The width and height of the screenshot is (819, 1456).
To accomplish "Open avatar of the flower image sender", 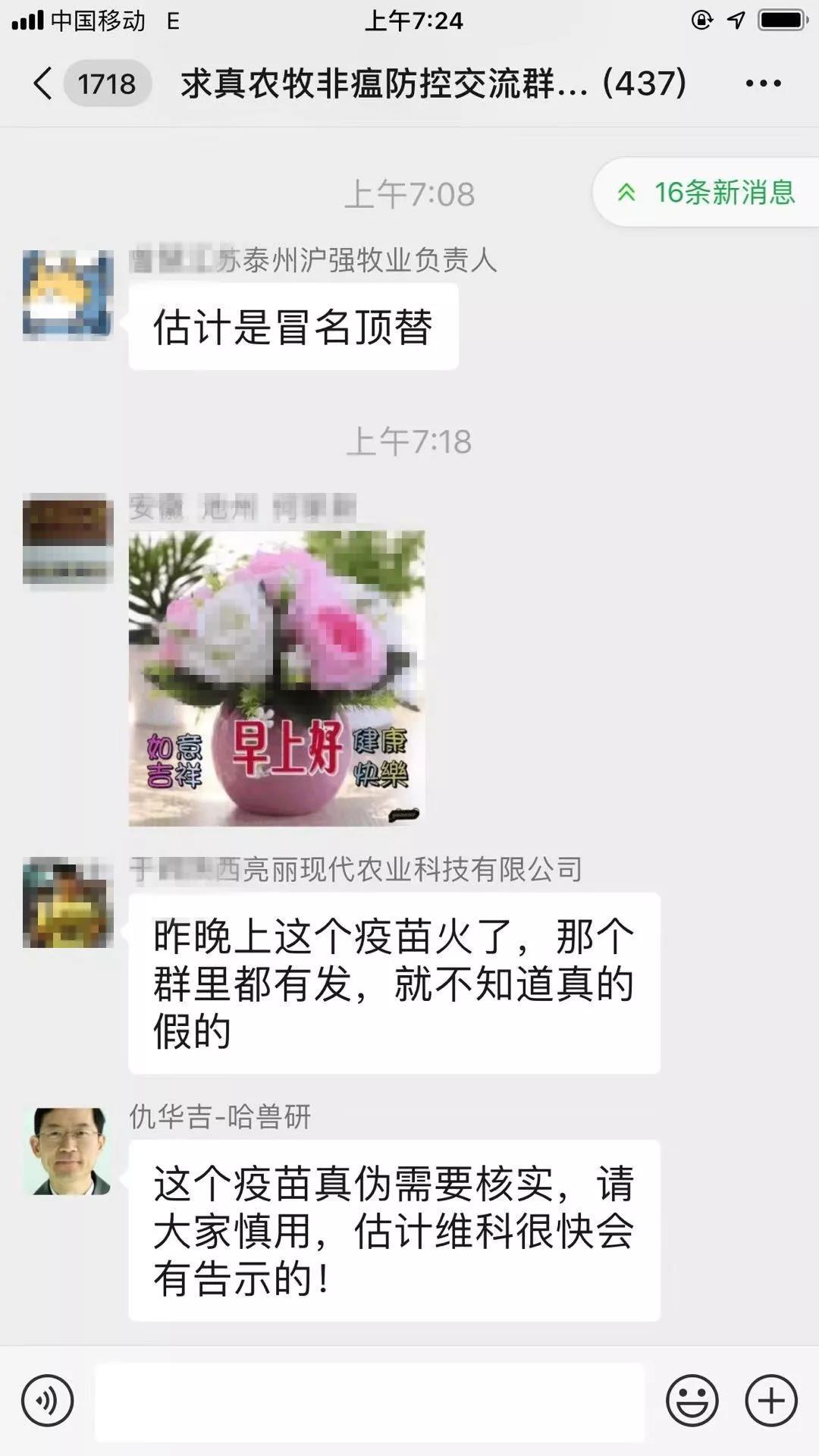I will pos(68,540).
